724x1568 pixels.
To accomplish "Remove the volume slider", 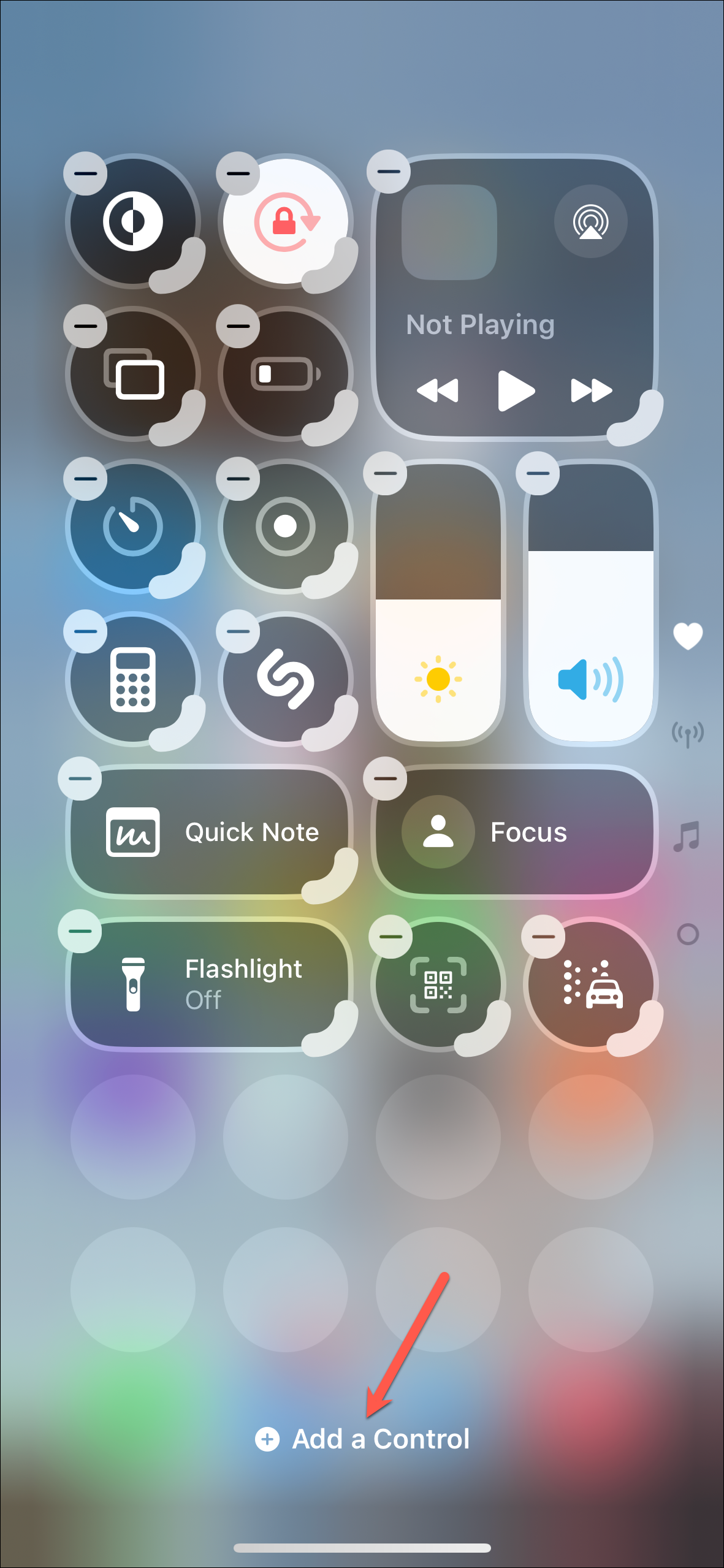I will coord(538,473).
